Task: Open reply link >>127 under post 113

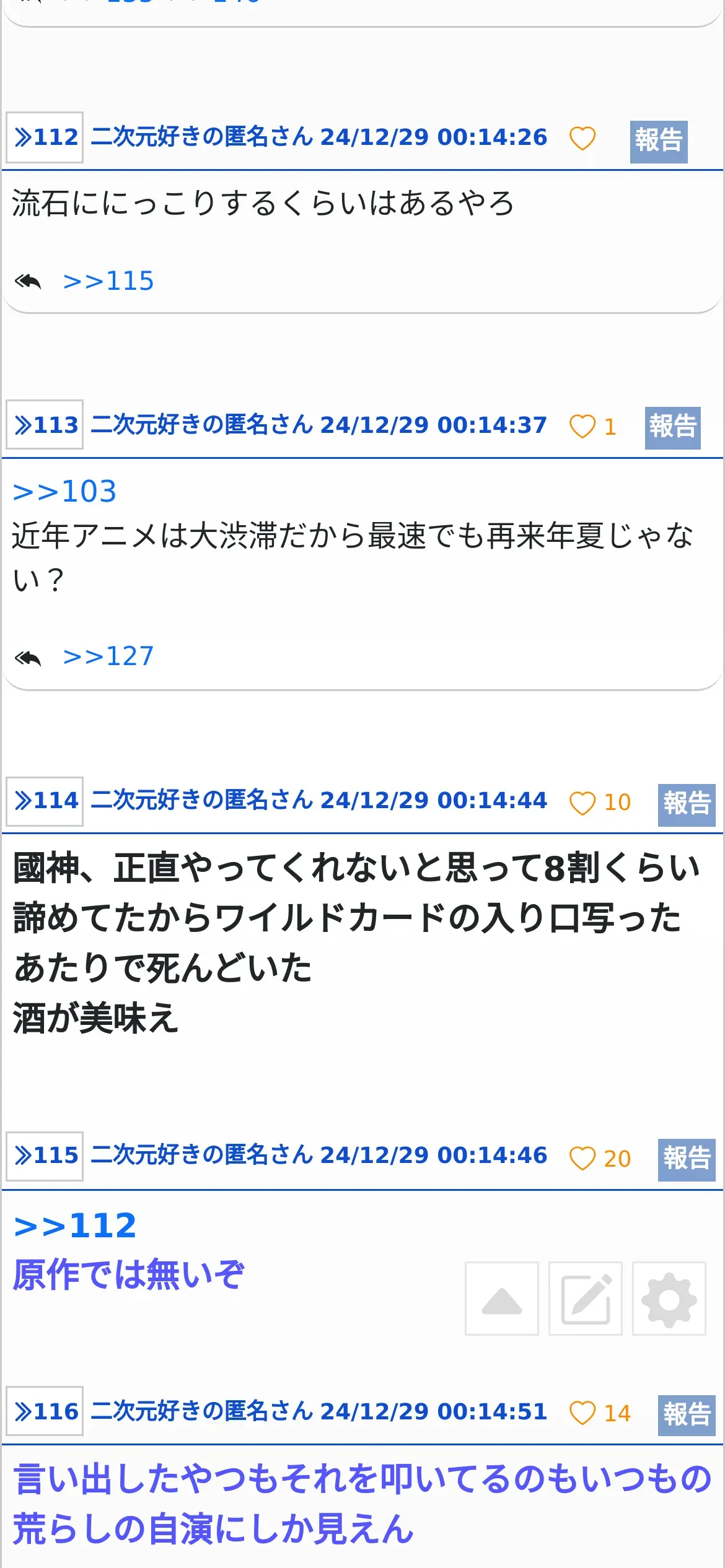Action: click(x=108, y=656)
